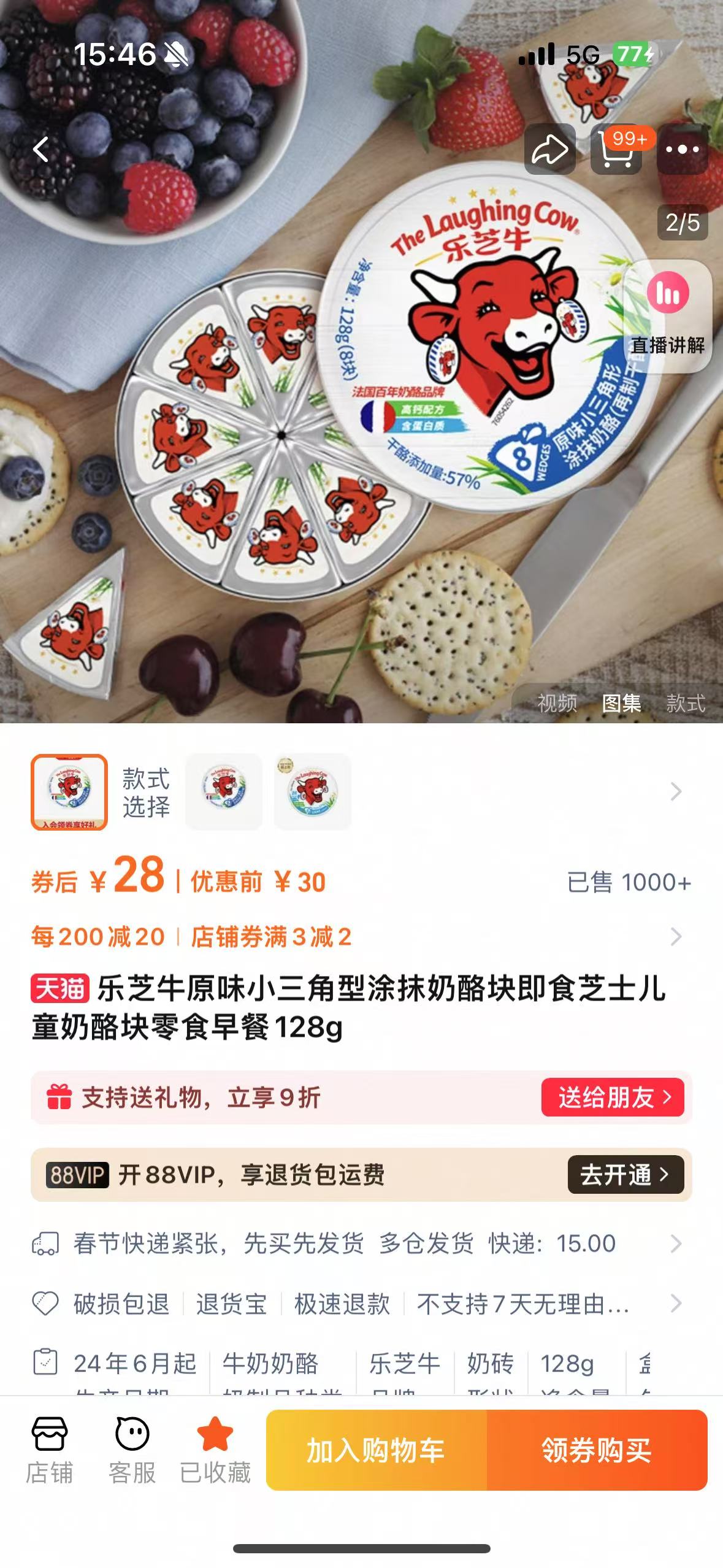Expand the style selection chevron
The width and height of the screenshot is (723, 1568).
pyautogui.click(x=676, y=791)
